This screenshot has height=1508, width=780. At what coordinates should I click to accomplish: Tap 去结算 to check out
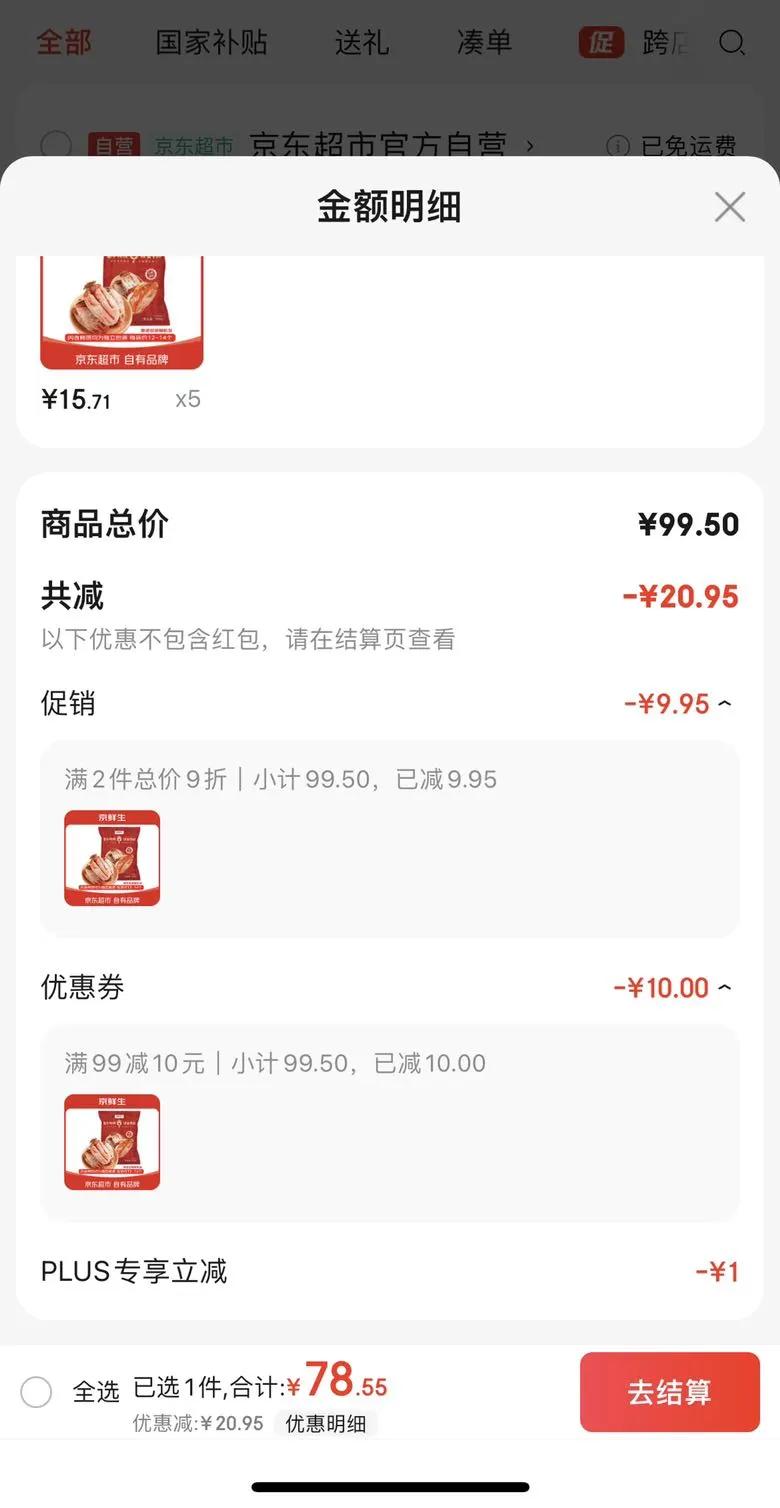pos(669,1392)
